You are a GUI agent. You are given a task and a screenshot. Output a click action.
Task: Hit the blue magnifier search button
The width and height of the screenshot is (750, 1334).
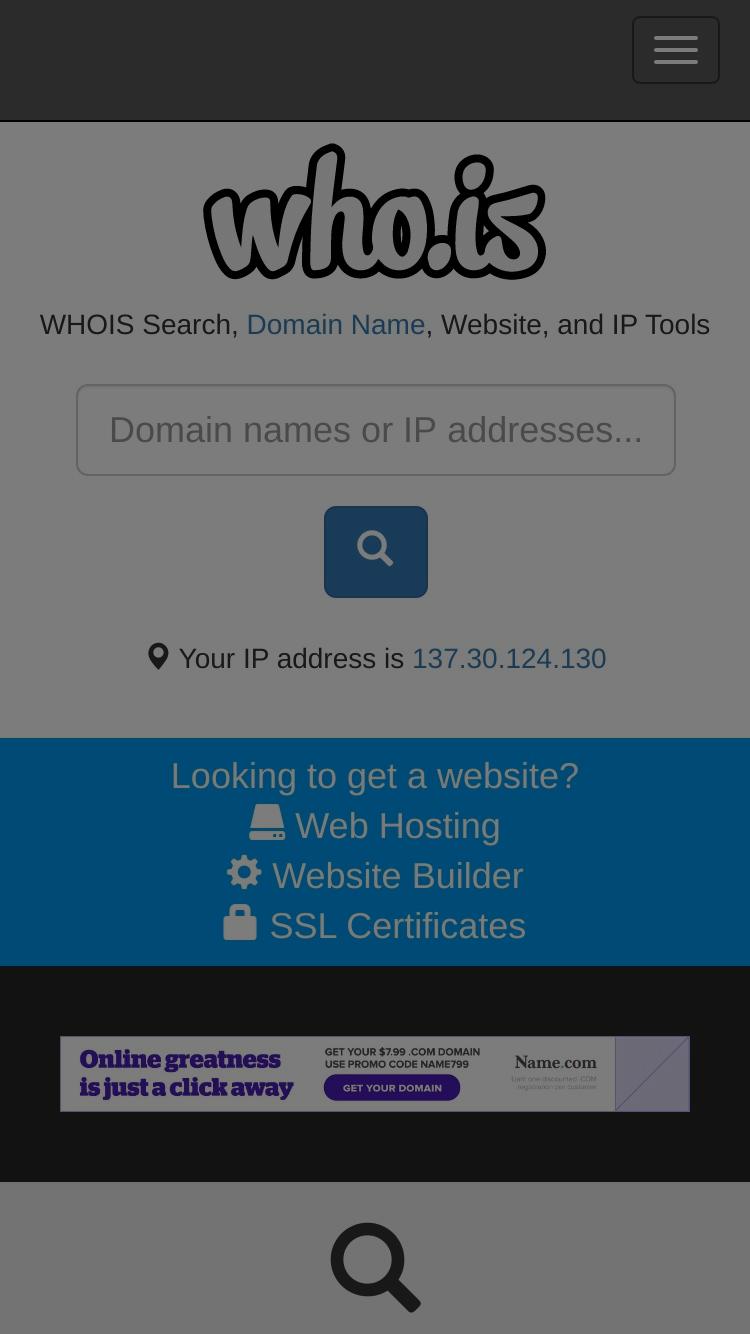(x=376, y=552)
